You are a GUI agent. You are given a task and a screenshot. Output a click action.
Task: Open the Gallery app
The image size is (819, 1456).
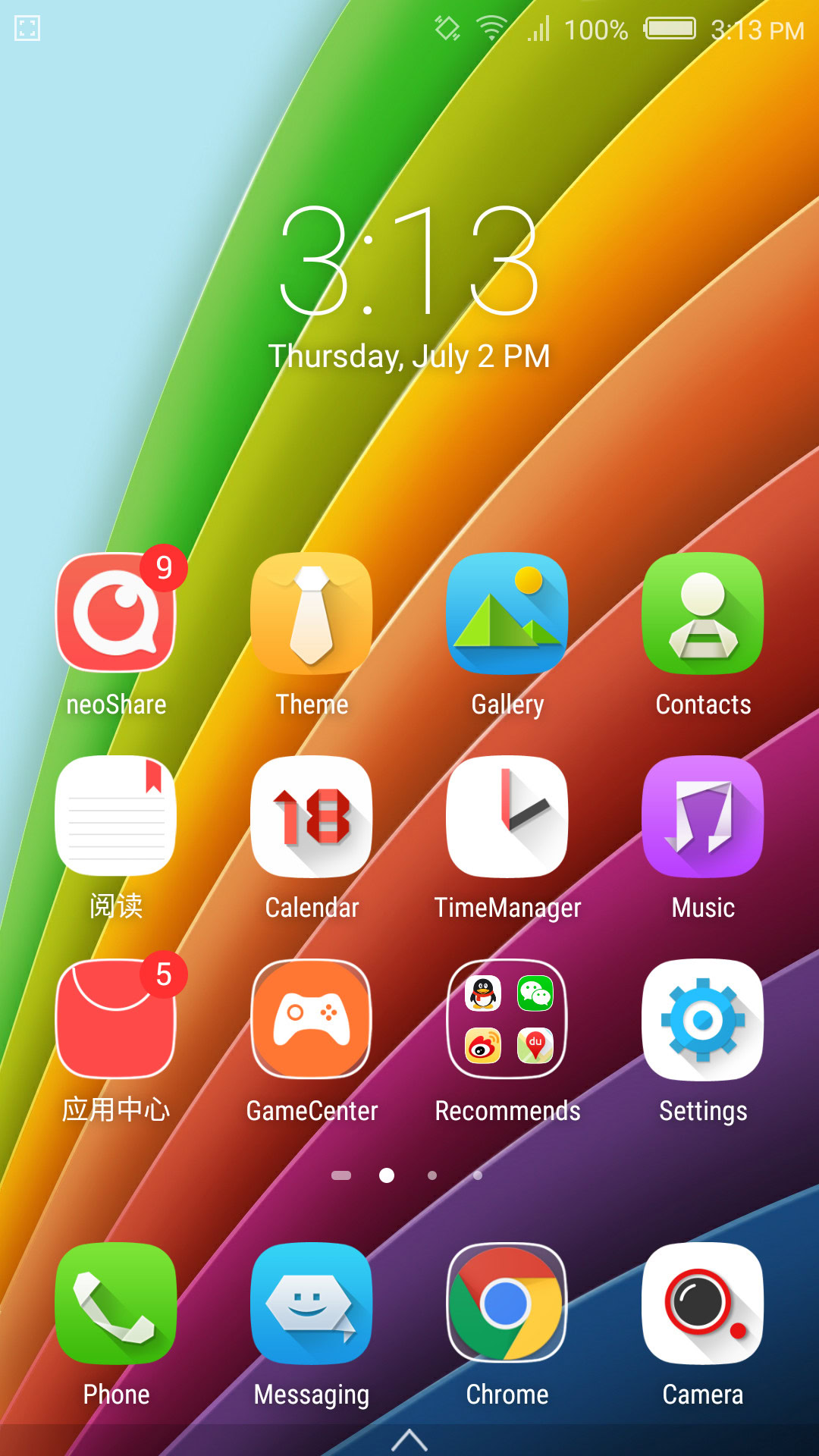pyautogui.click(x=507, y=613)
